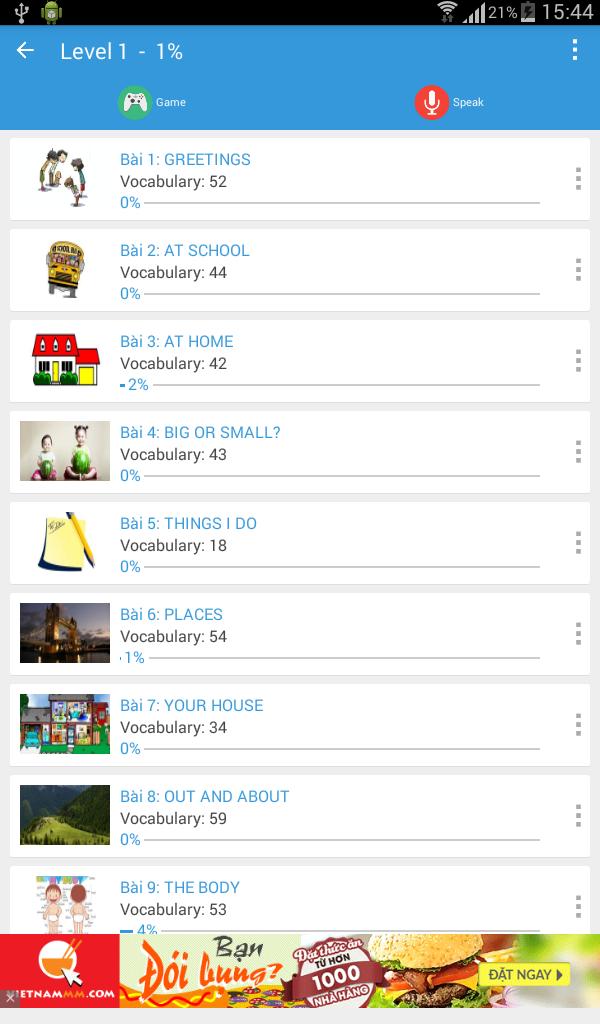Open the overflow menu in the app bar
Image resolution: width=600 pixels, height=1024 pixels.
point(575,50)
